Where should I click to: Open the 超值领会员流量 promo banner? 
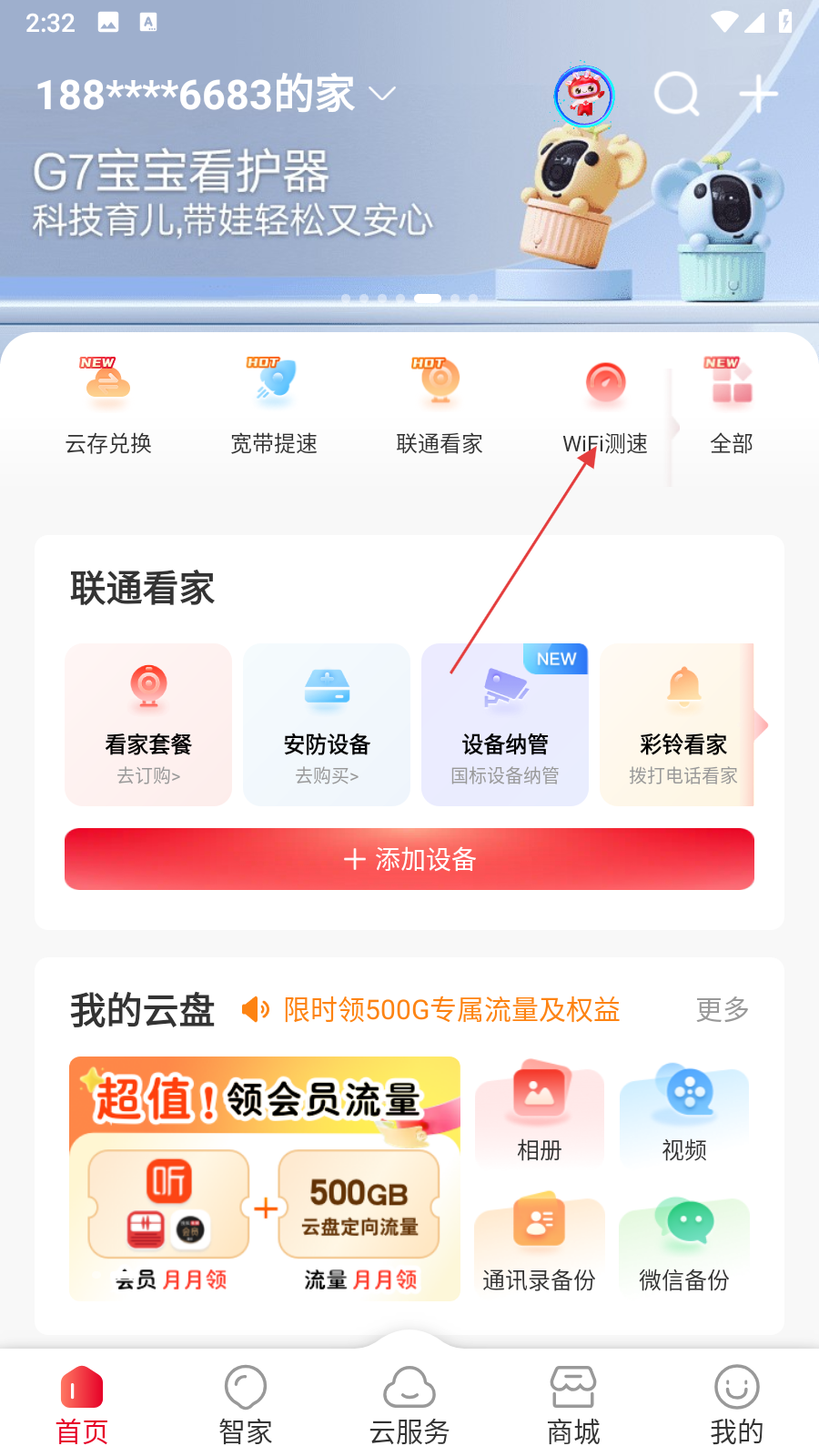tap(265, 1178)
